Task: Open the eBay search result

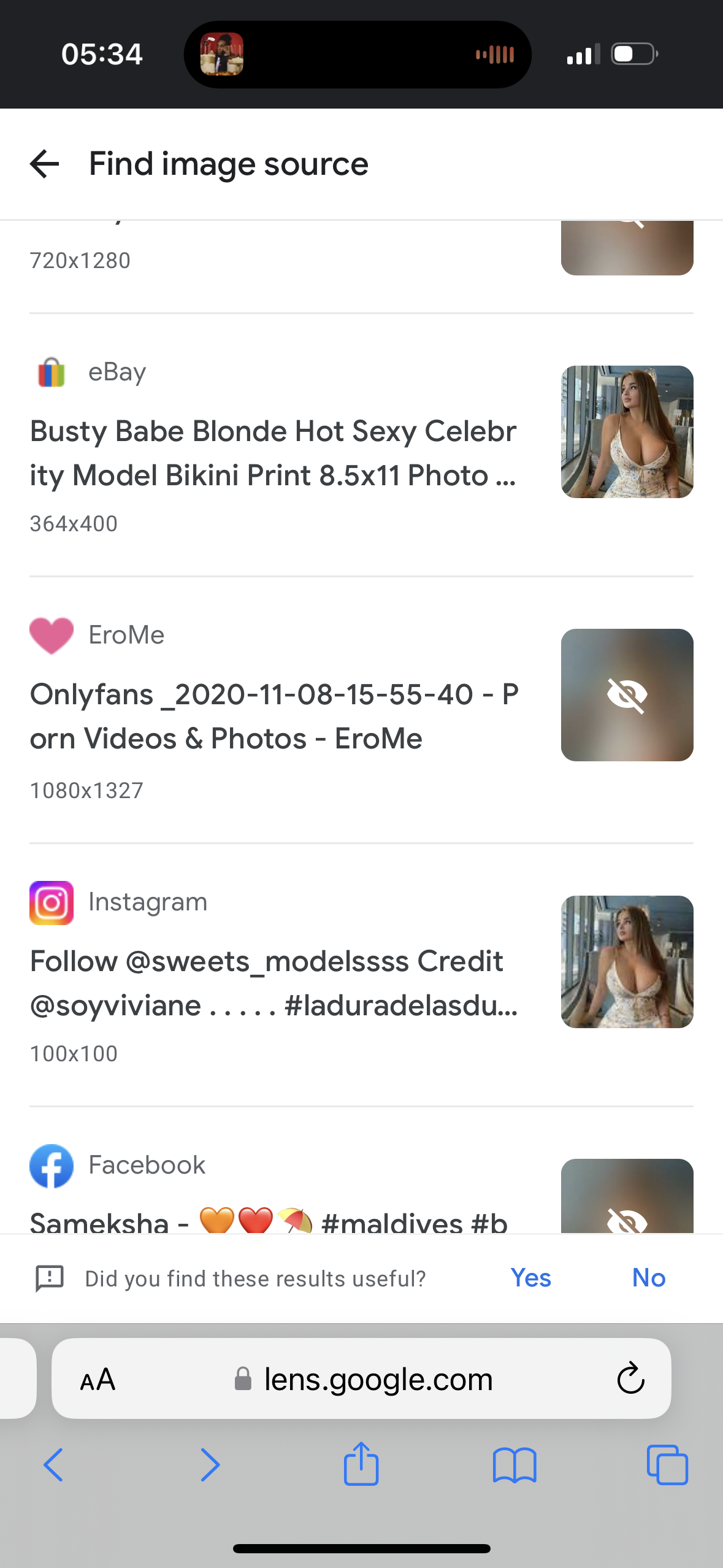Action: pos(361,445)
